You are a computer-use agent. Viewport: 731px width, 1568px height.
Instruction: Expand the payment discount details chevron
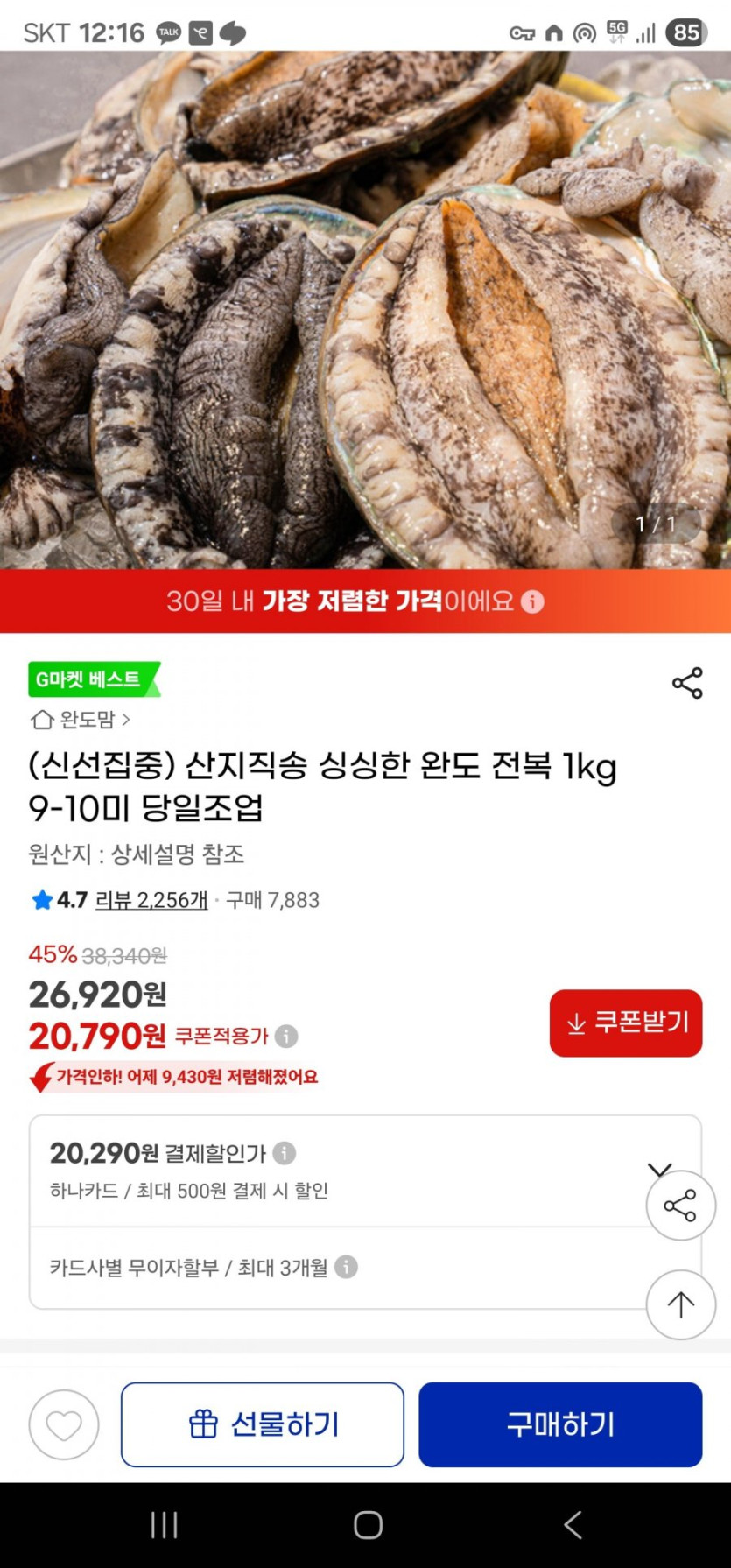[x=658, y=1169]
